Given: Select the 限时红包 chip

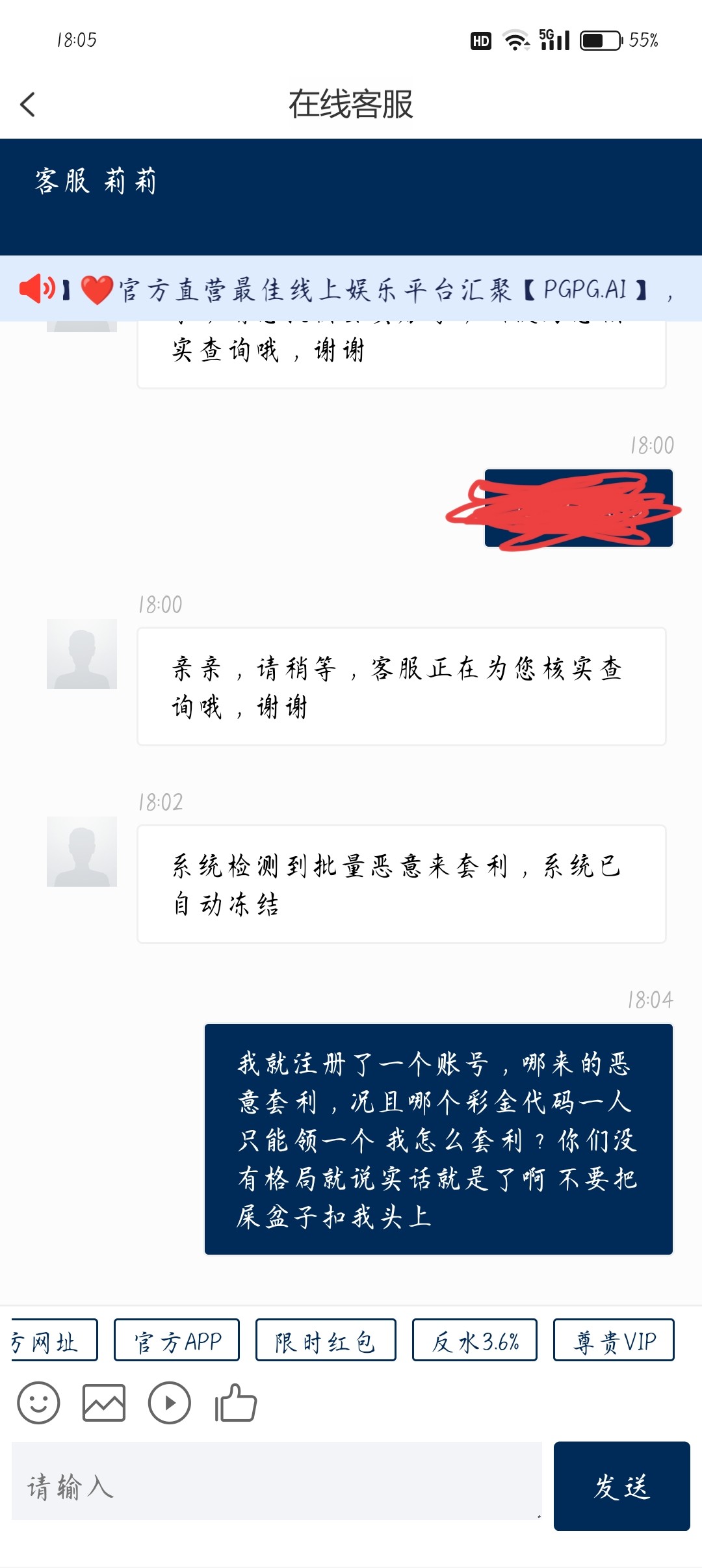Looking at the screenshot, I should point(325,1340).
